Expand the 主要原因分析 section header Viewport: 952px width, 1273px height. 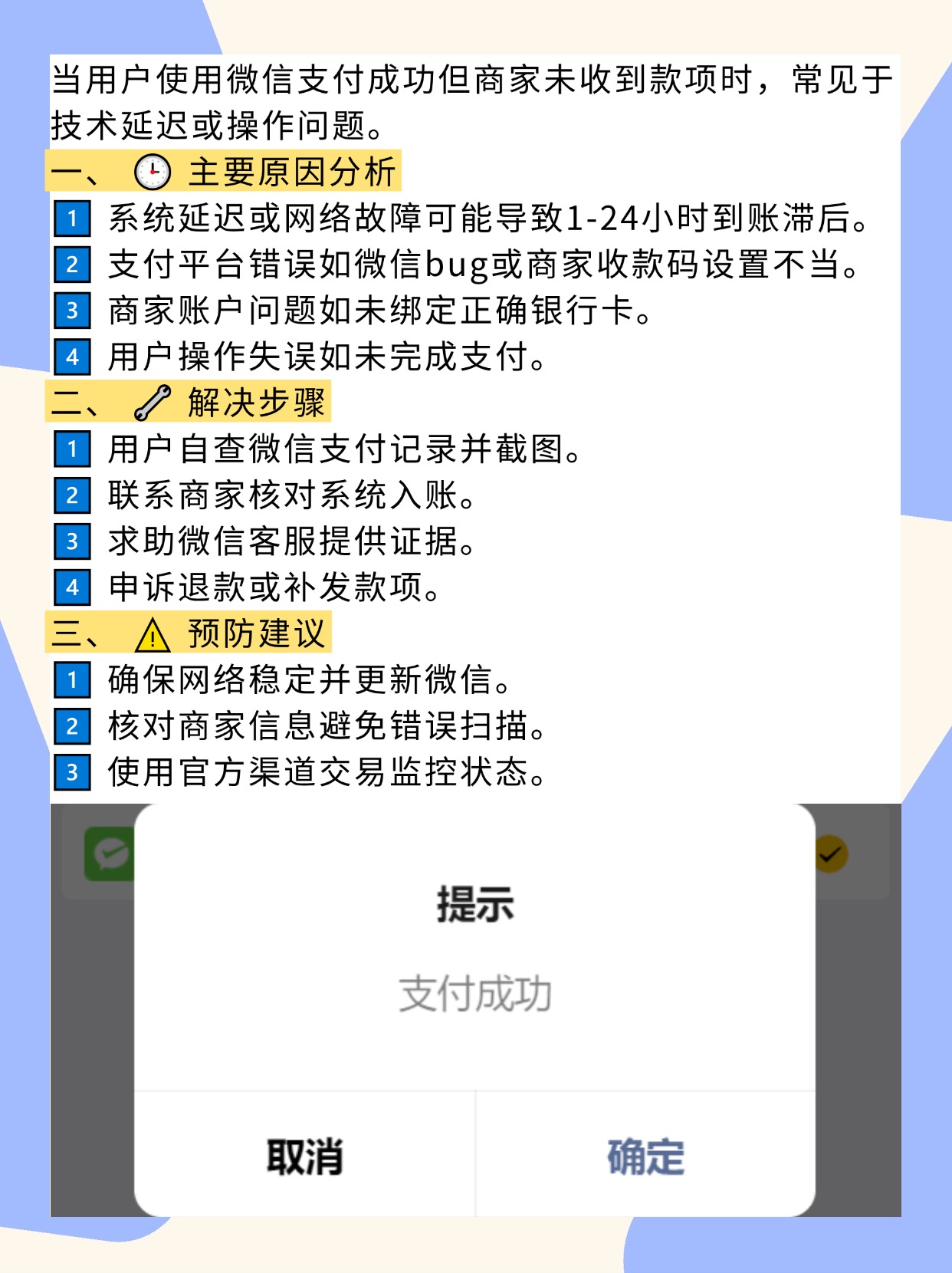point(226,172)
